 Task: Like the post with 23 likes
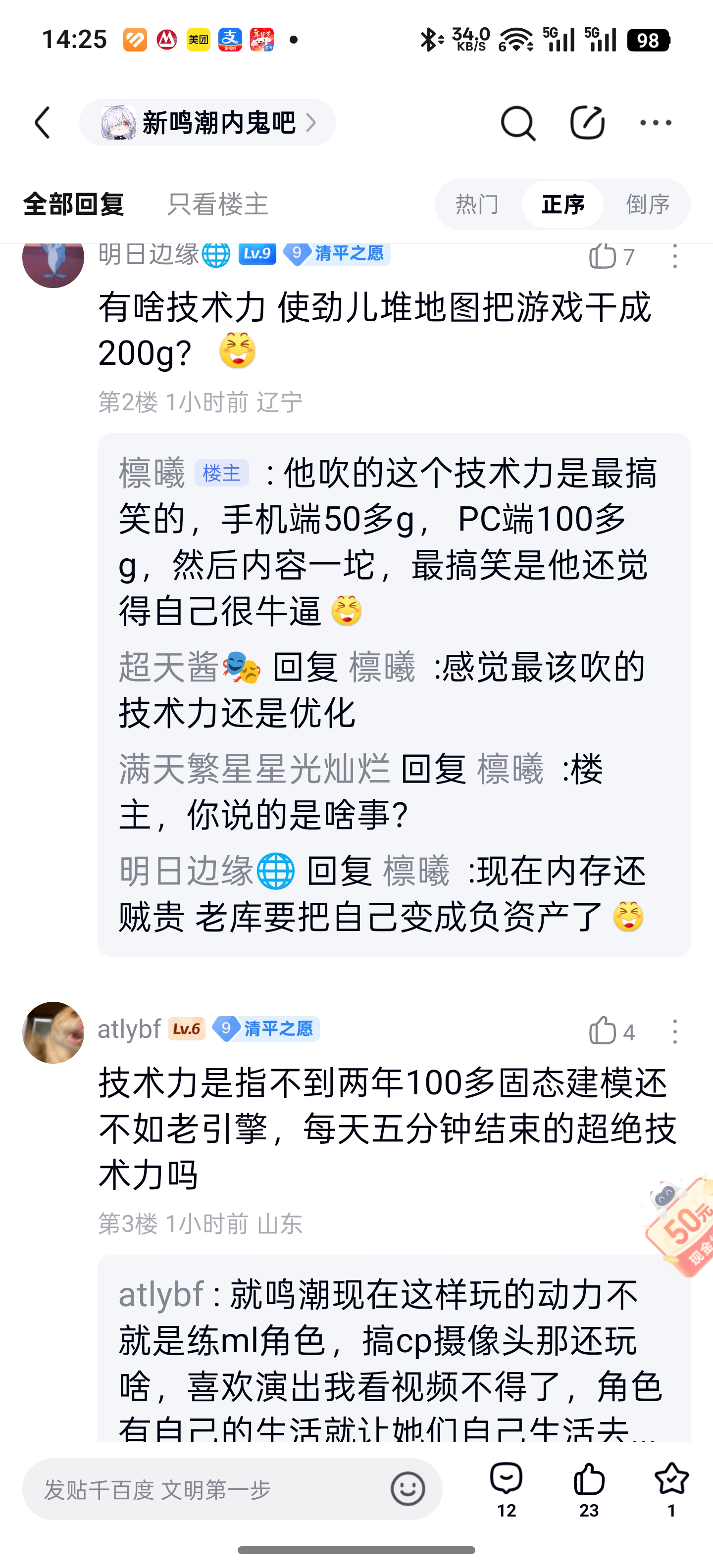[x=589, y=1488]
